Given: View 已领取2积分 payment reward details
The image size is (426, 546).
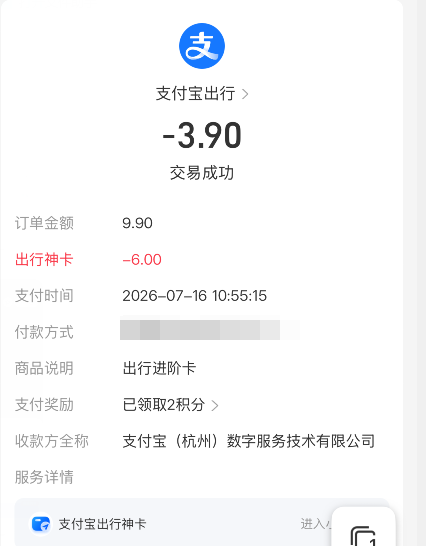Looking at the screenshot, I should tap(170, 405).
